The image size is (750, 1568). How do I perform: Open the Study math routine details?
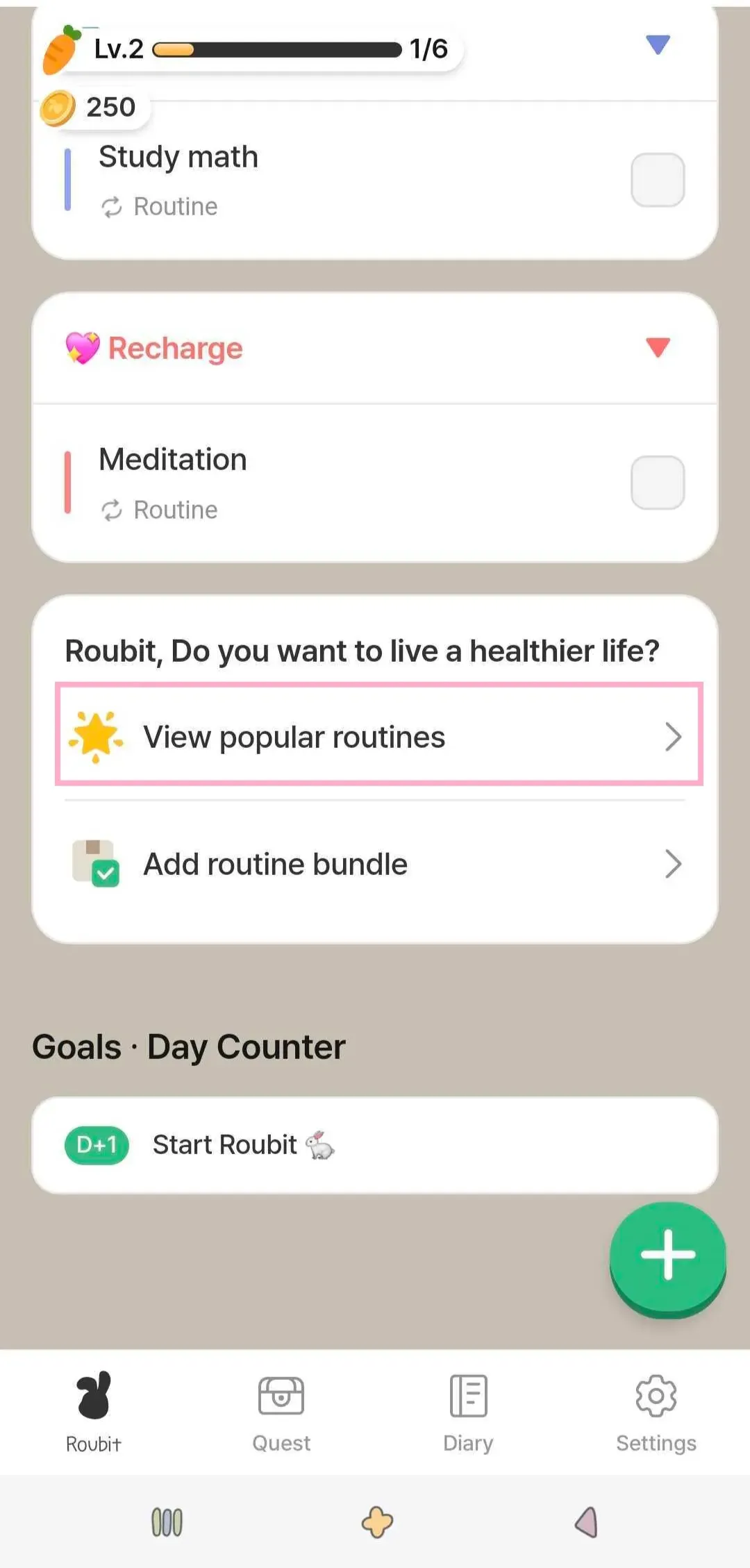[x=278, y=179]
